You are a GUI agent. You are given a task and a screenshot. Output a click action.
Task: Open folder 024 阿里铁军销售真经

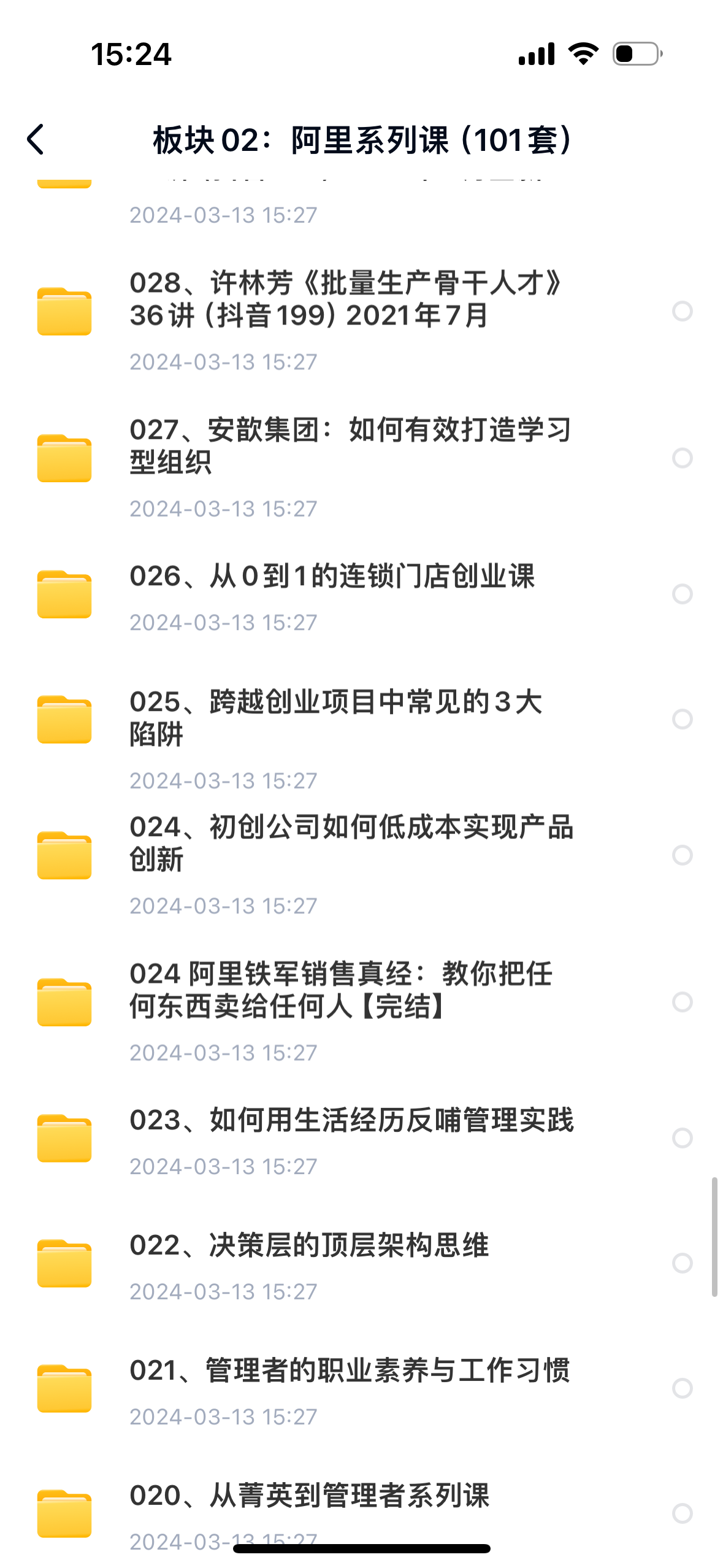pos(341,990)
